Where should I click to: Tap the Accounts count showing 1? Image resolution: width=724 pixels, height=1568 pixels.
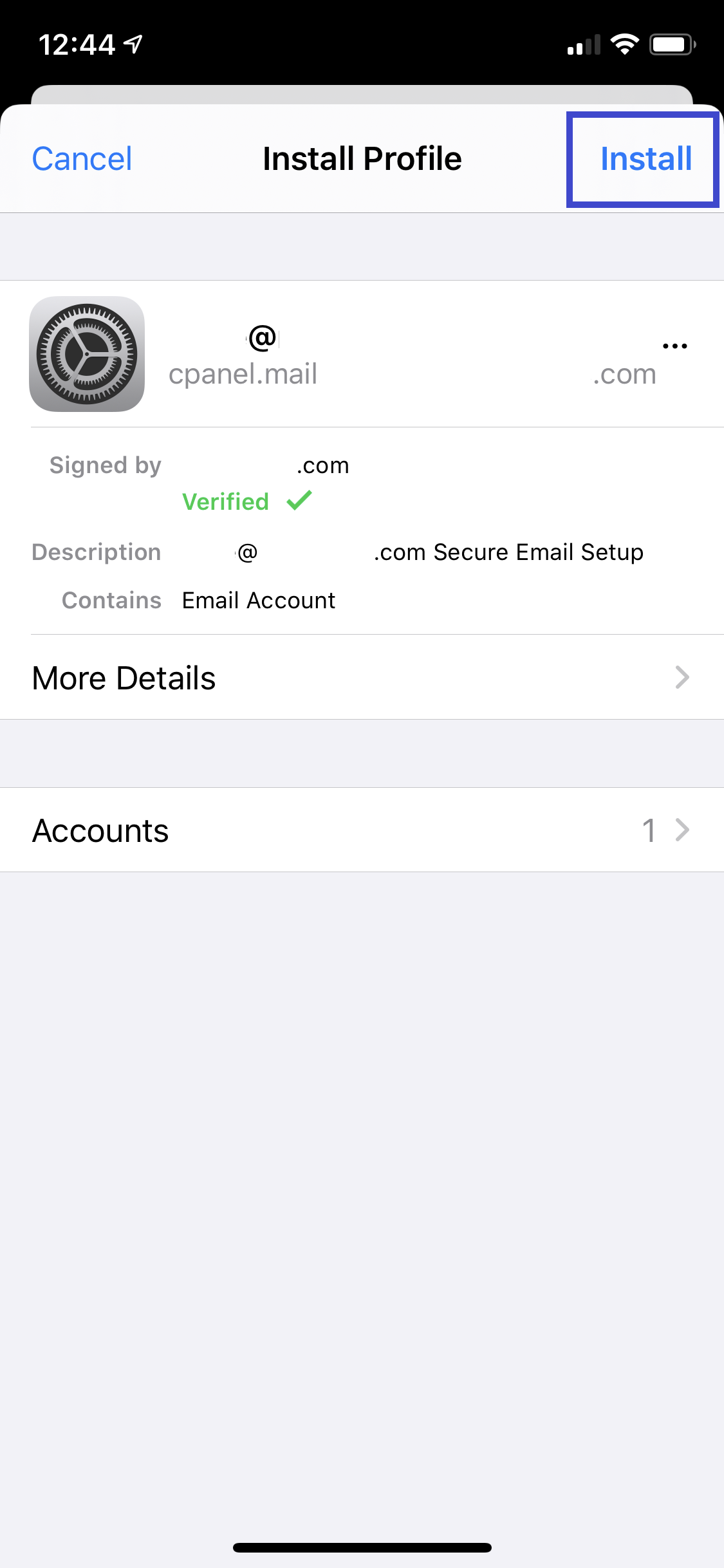point(649,830)
